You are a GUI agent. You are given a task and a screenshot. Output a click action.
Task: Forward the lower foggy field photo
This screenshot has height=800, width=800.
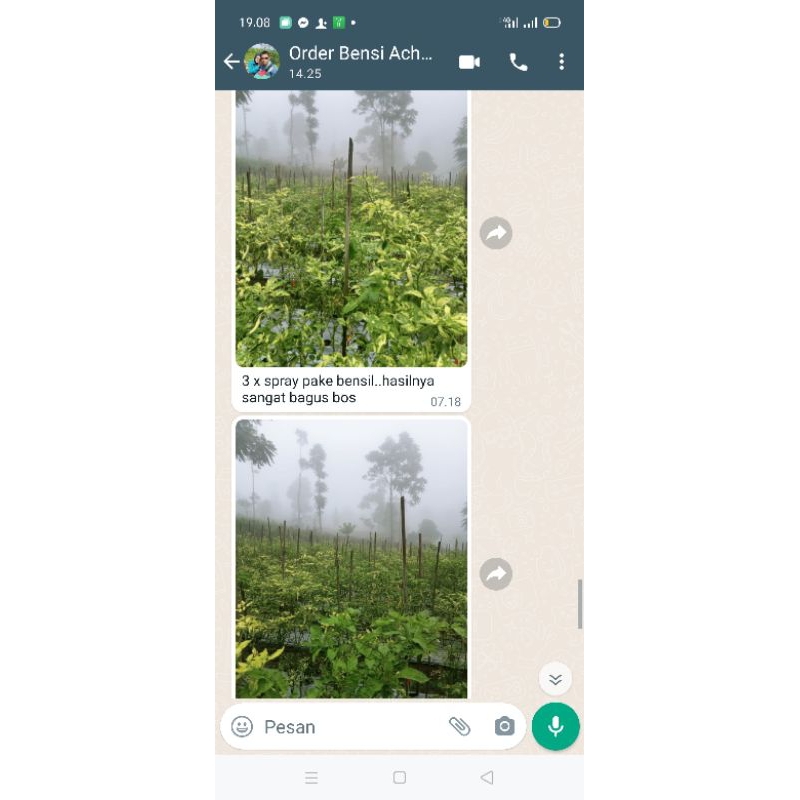click(x=496, y=574)
